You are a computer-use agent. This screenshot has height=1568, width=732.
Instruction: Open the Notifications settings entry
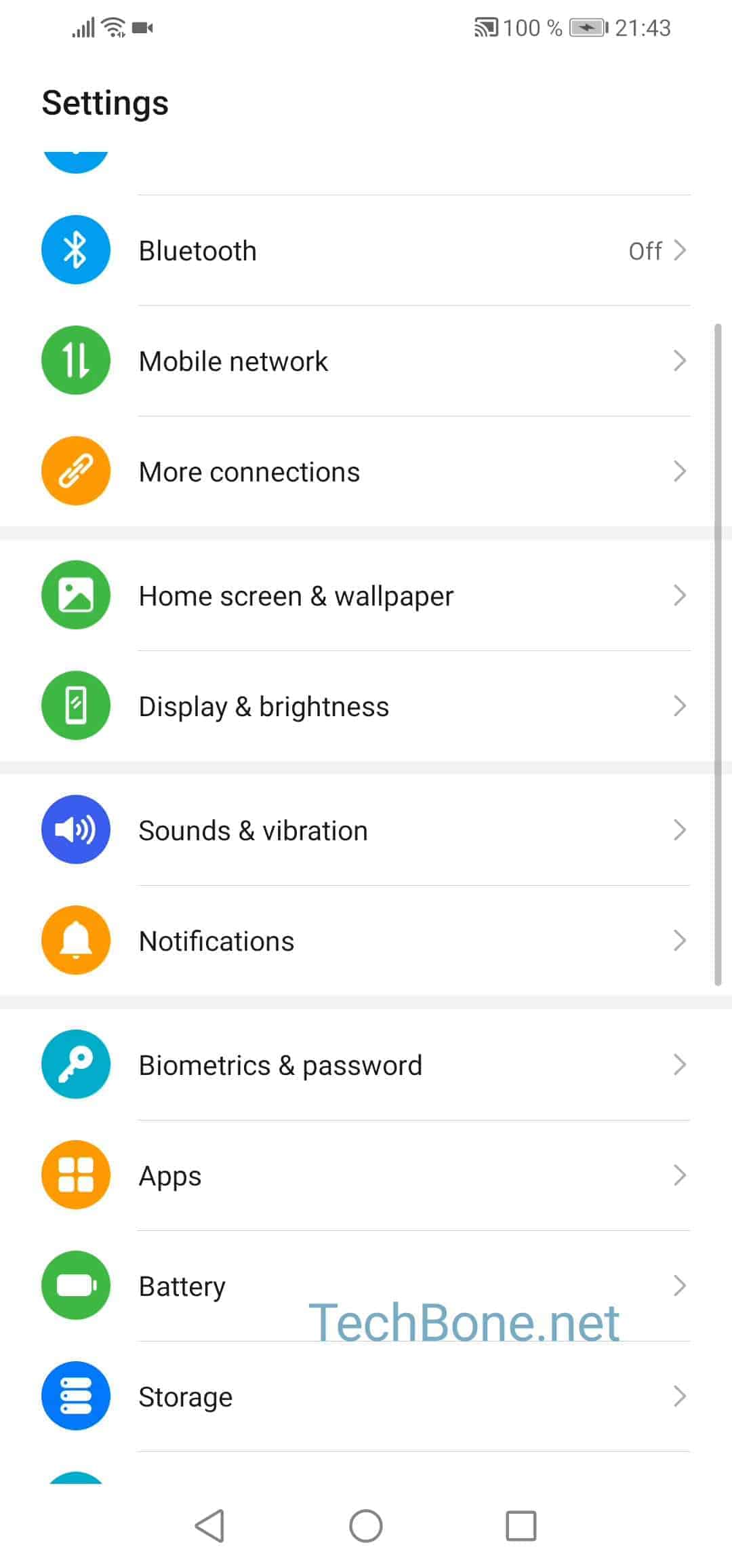point(366,940)
